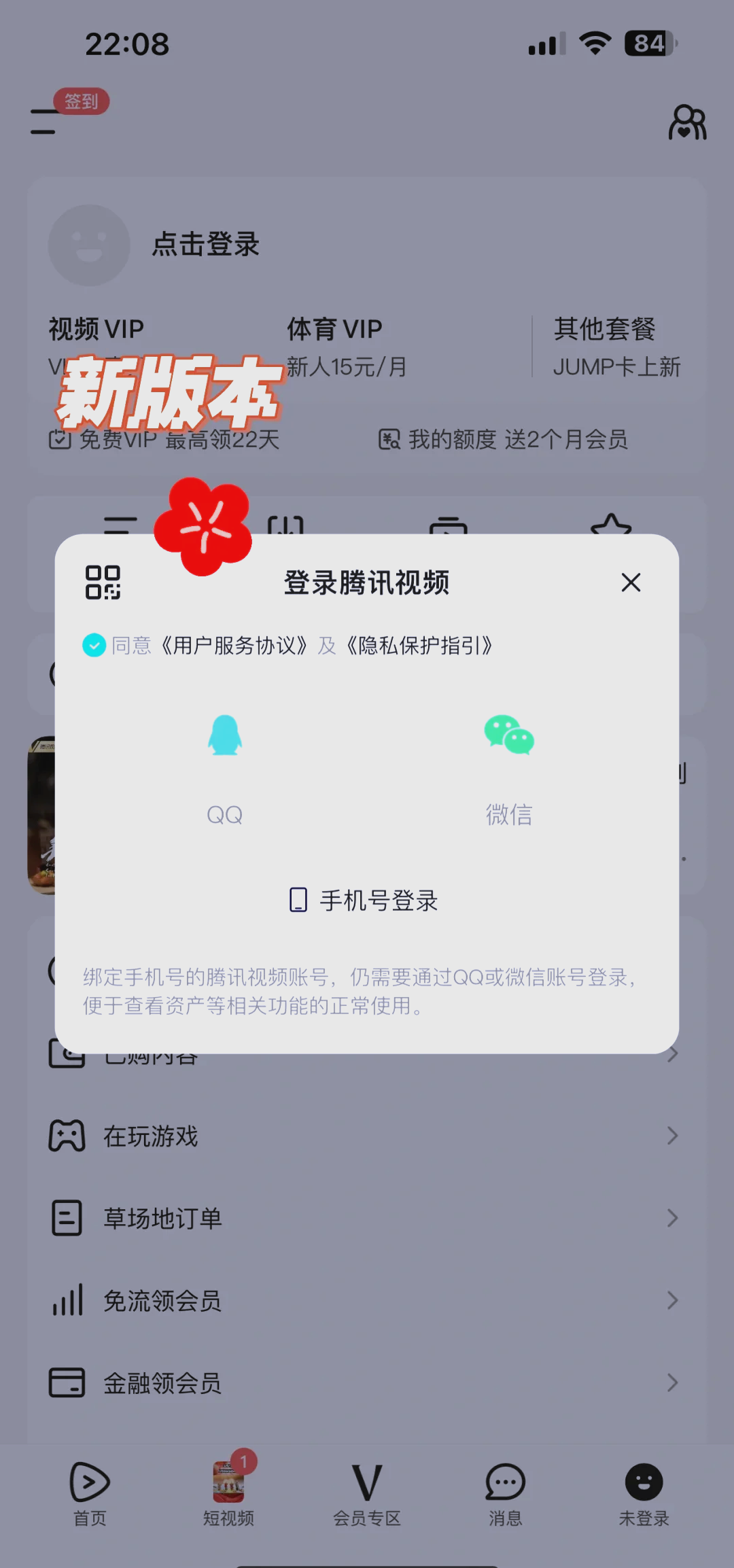This screenshot has height=1568, width=734.
Task: Open the hamburger menu at top left
Action: pos(42,124)
